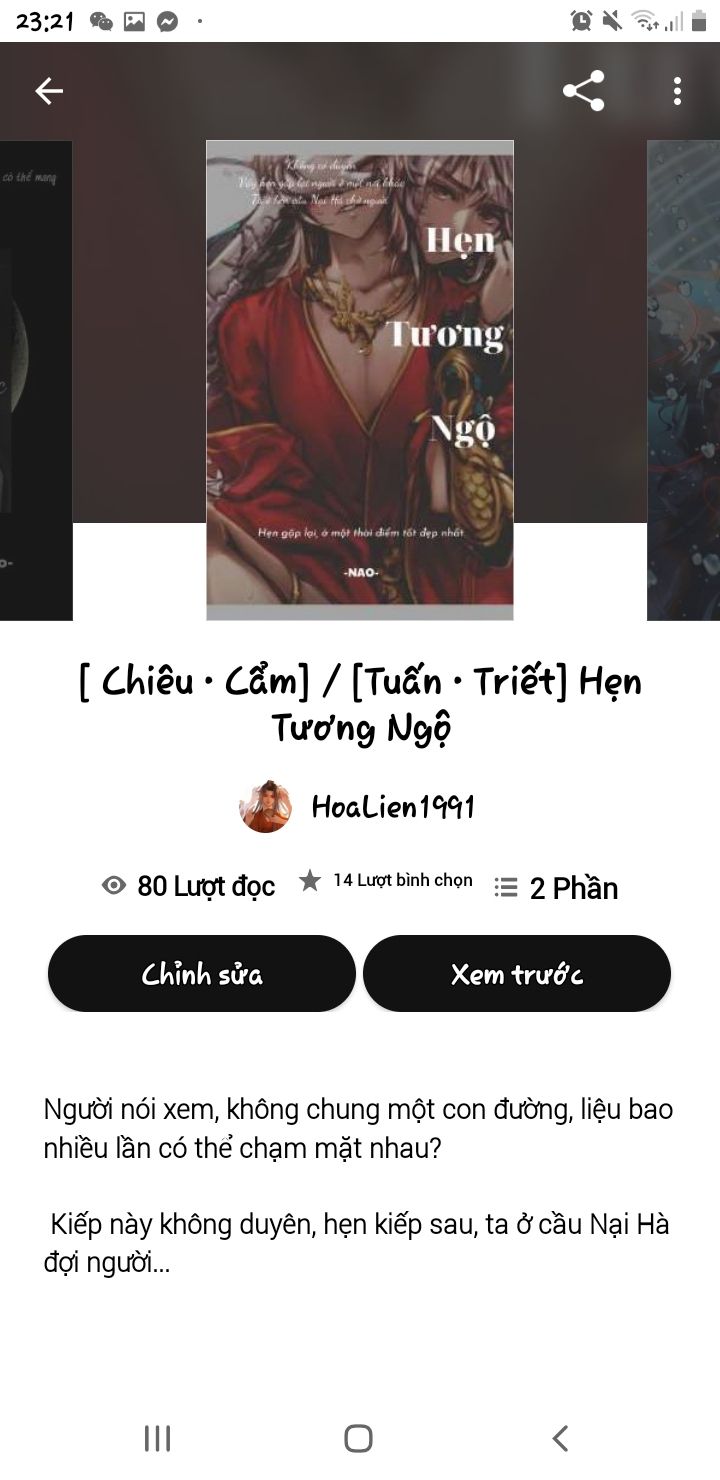Go back using the top-left arrow

(x=49, y=92)
